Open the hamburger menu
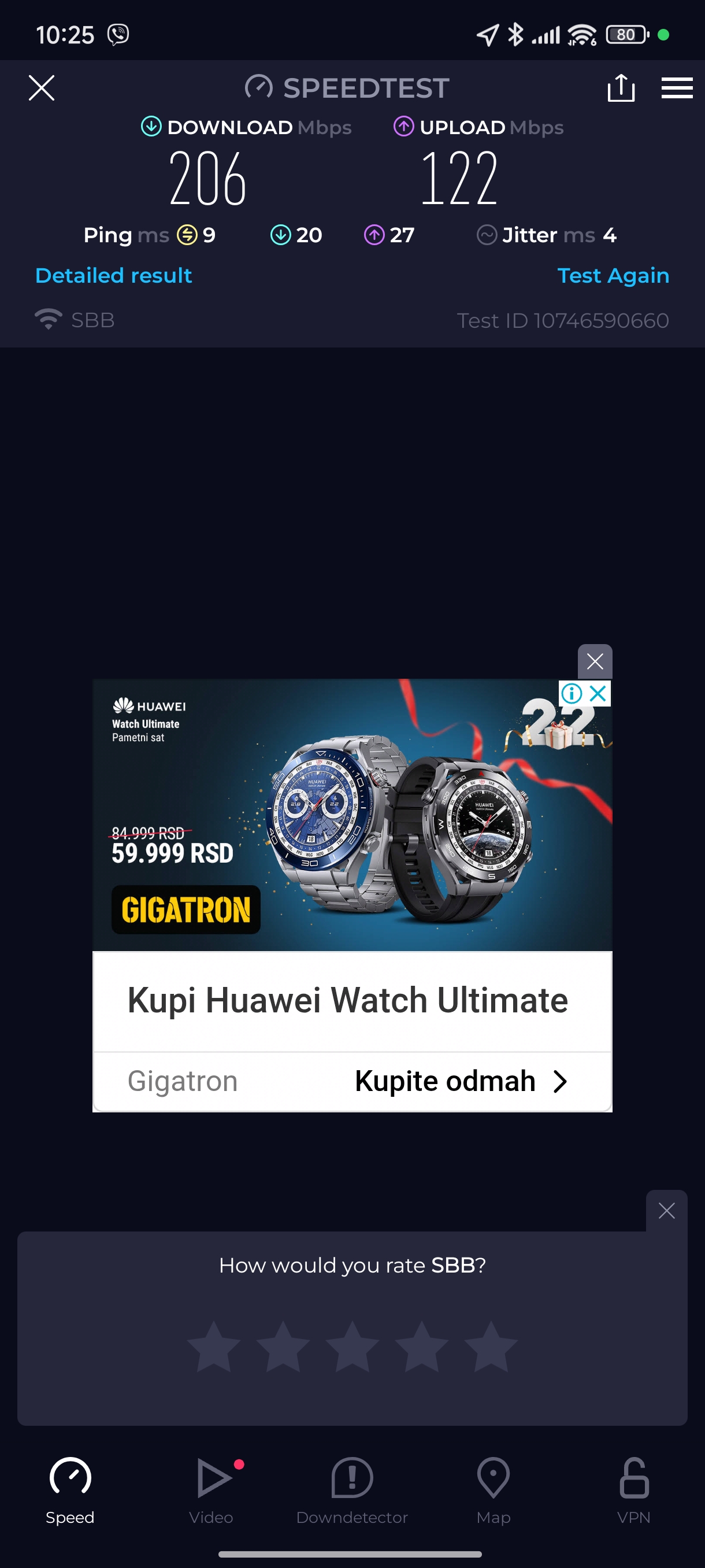 [677, 88]
